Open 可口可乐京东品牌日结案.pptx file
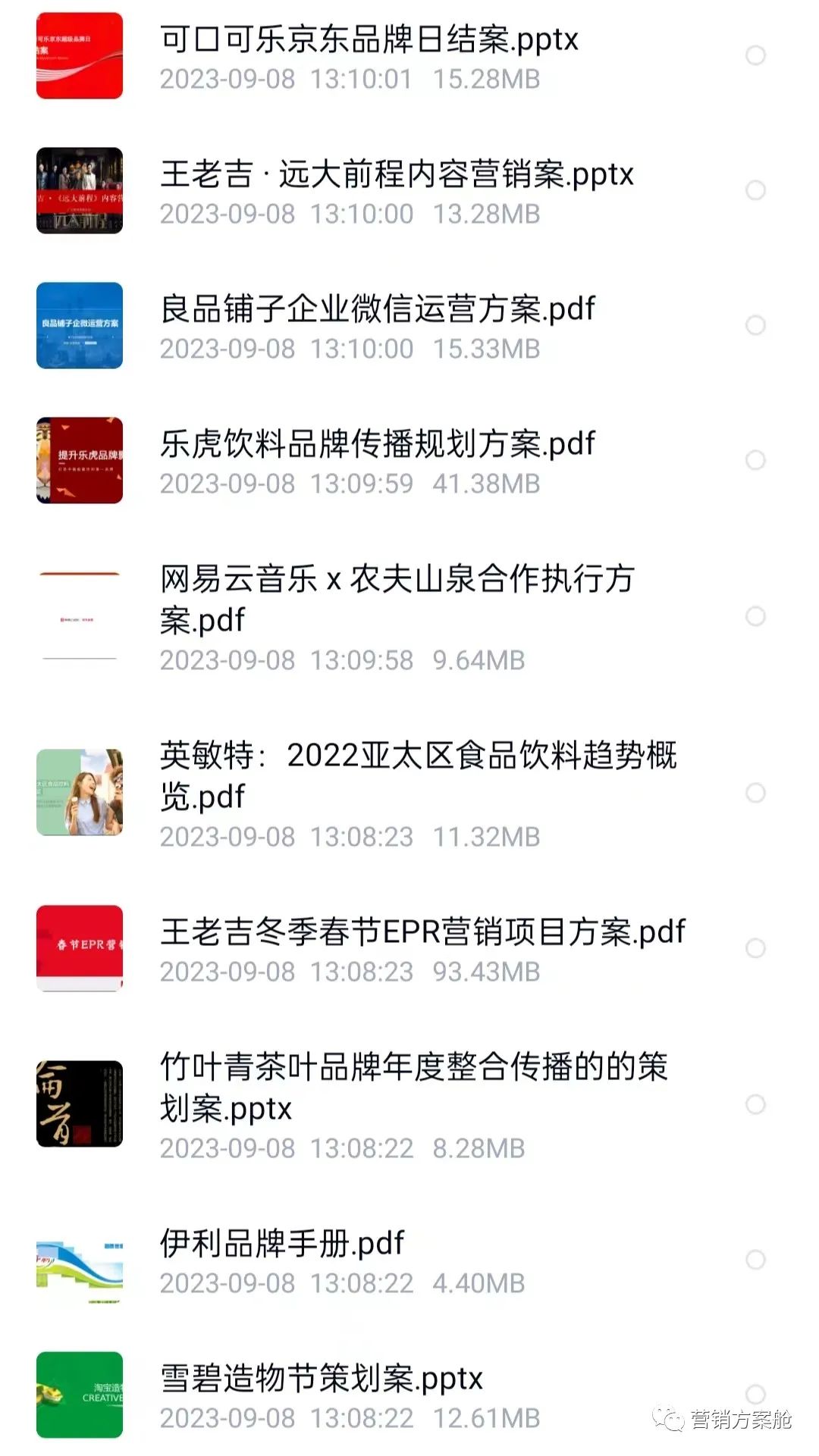The width and height of the screenshot is (819, 1456). [x=369, y=39]
